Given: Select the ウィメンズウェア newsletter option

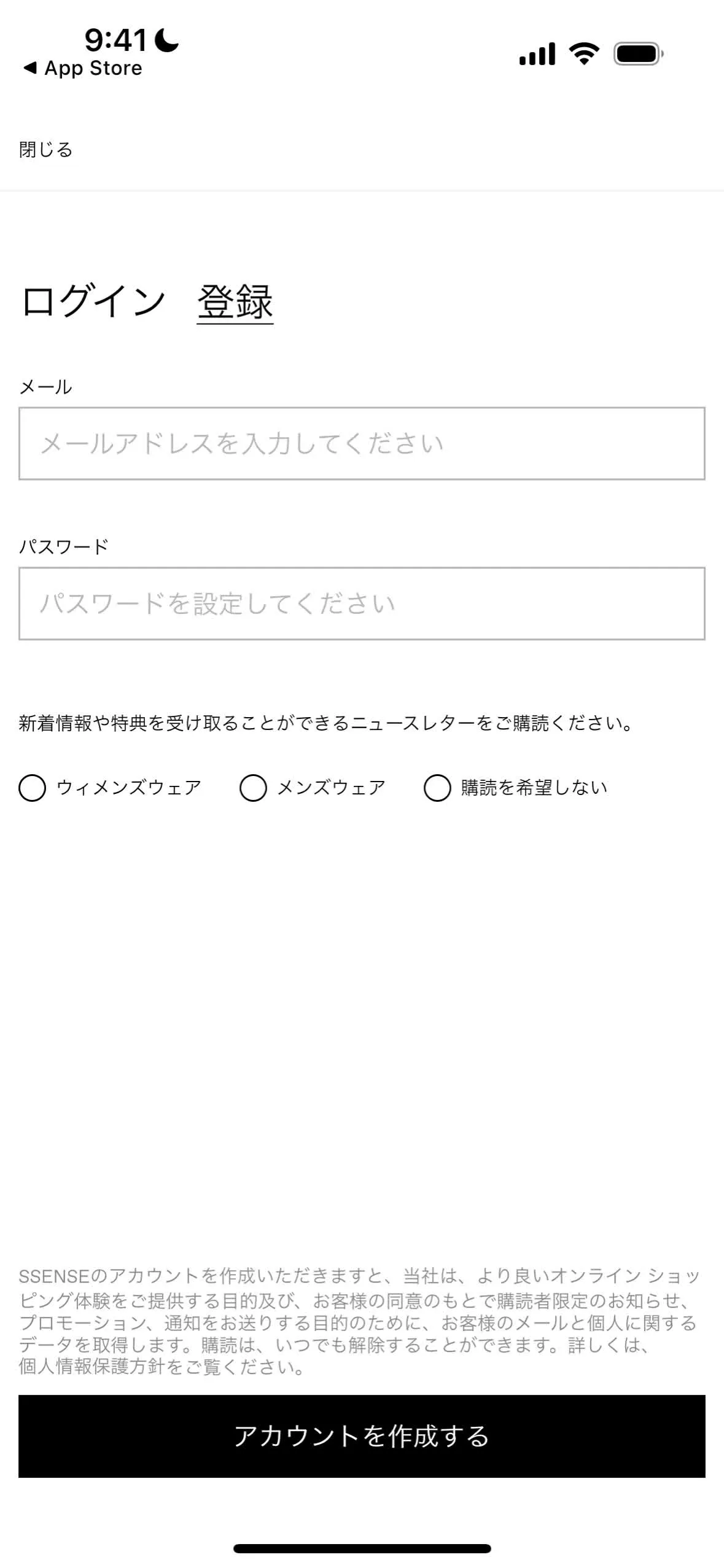Looking at the screenshot, I should 33,788.
